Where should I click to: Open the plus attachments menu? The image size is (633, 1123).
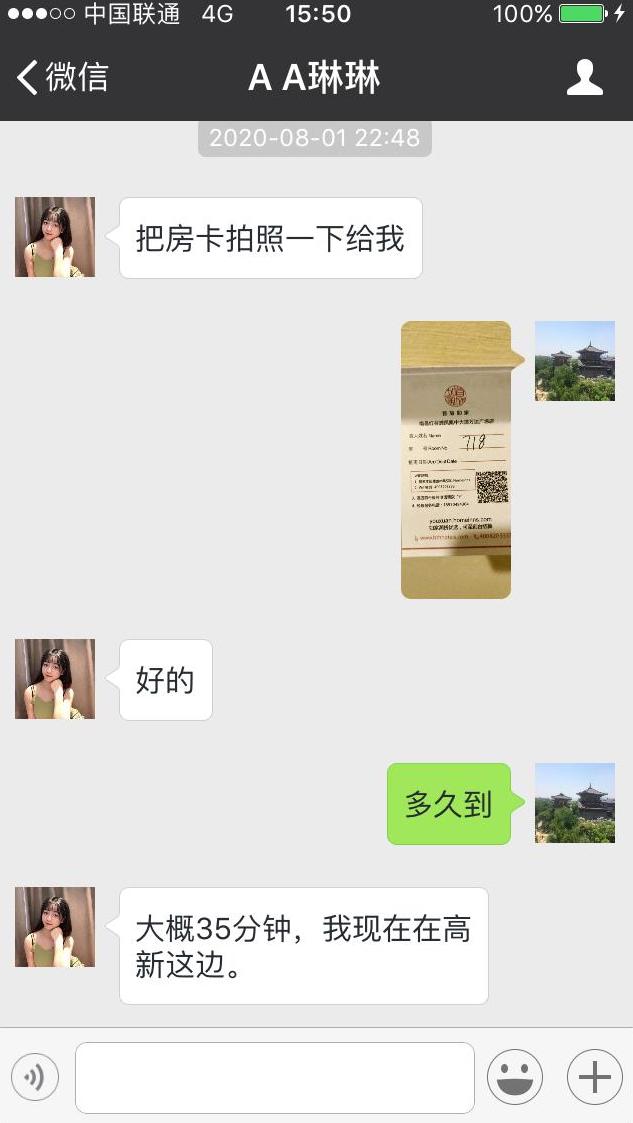[x=594, y=1077]
